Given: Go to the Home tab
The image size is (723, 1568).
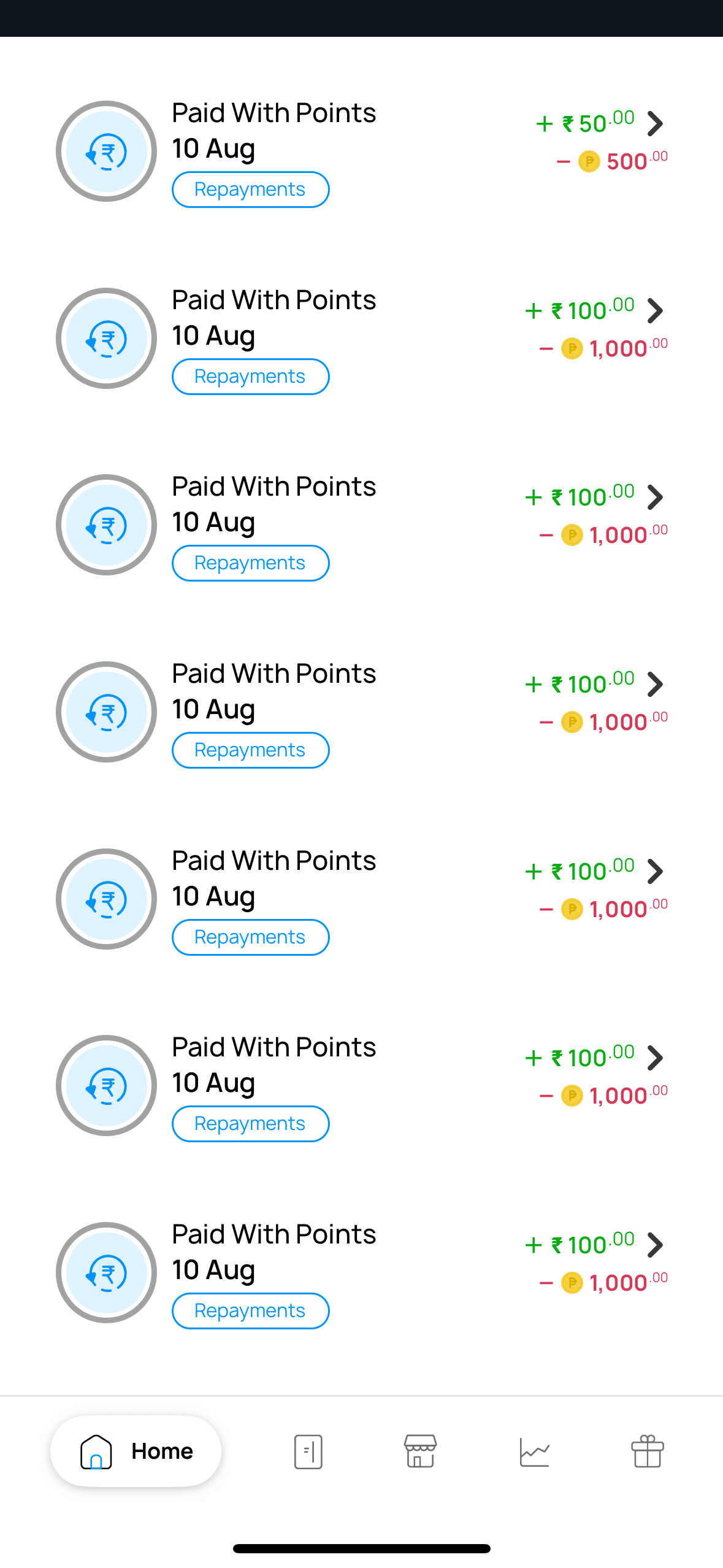Looking at the screenshot, I should [136, 1451].
